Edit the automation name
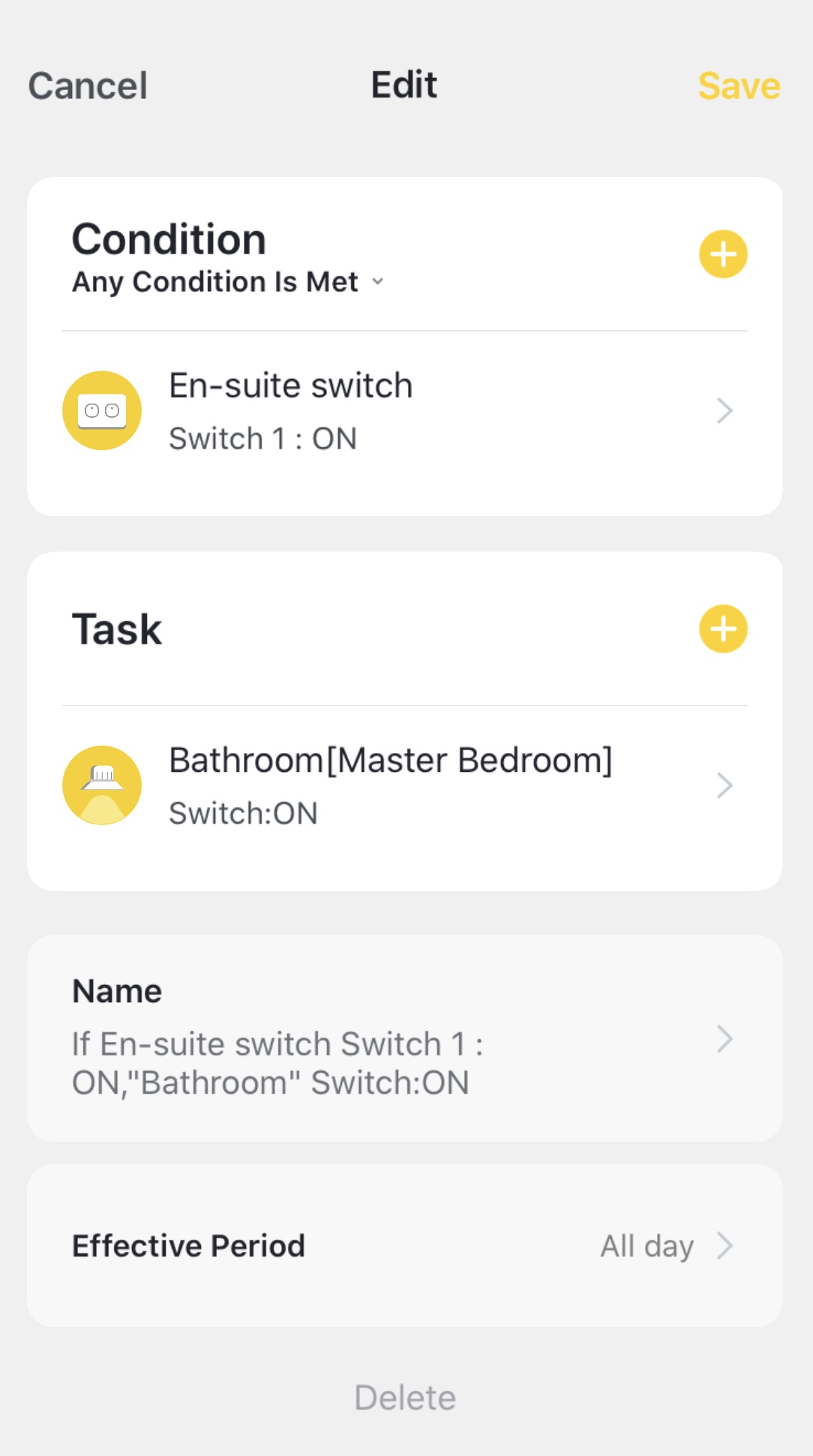 (405, 1039)
